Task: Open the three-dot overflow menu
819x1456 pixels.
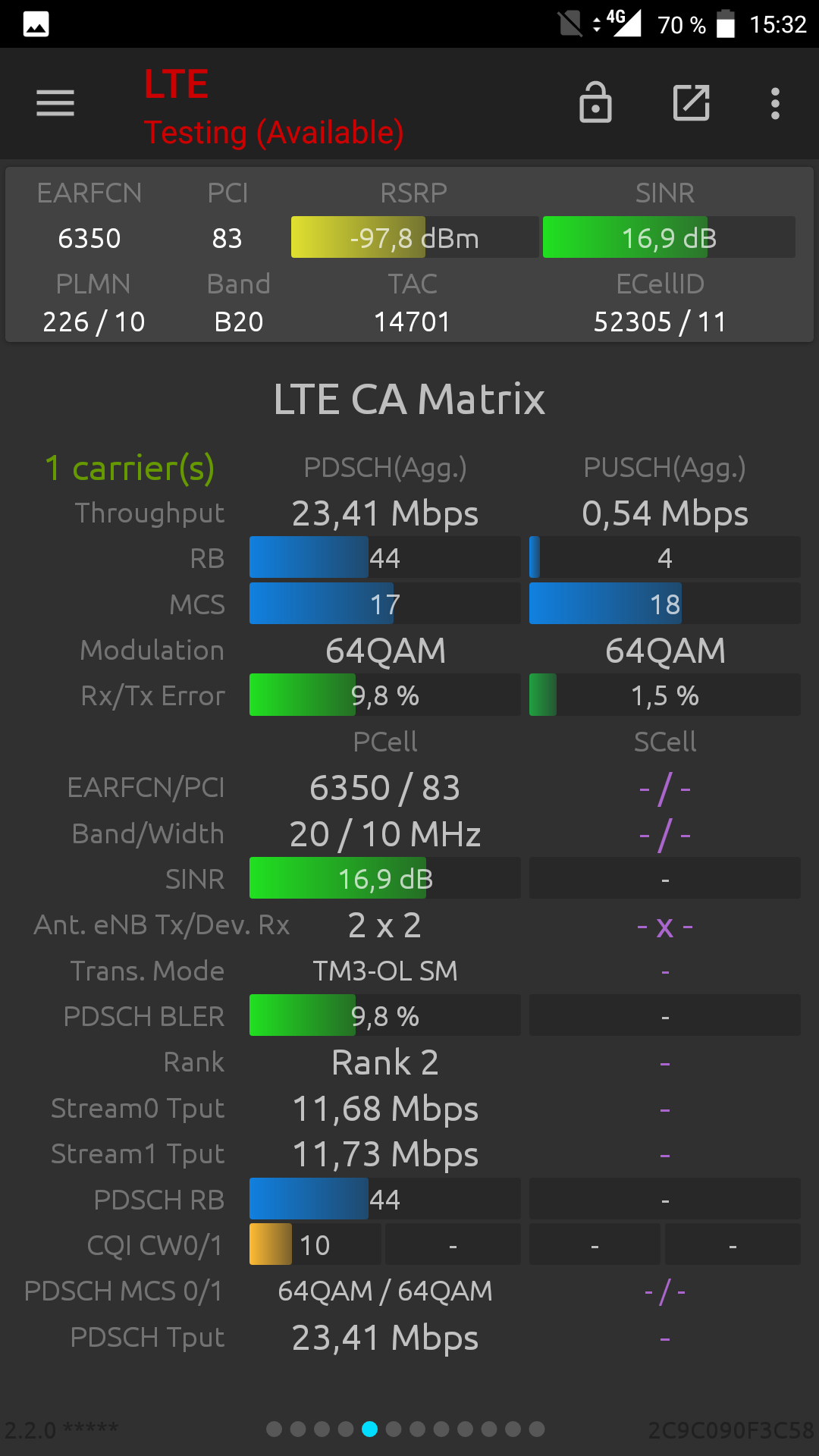Action: click(x=775, y=103)
